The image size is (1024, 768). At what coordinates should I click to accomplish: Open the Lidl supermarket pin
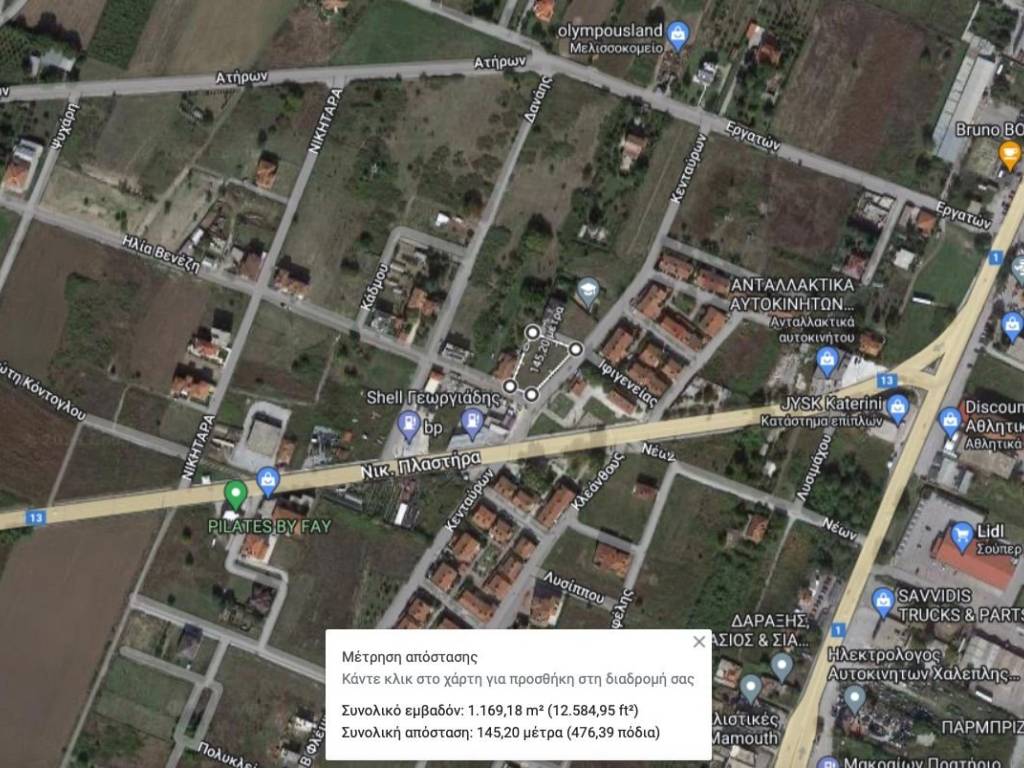pos(962,534)
